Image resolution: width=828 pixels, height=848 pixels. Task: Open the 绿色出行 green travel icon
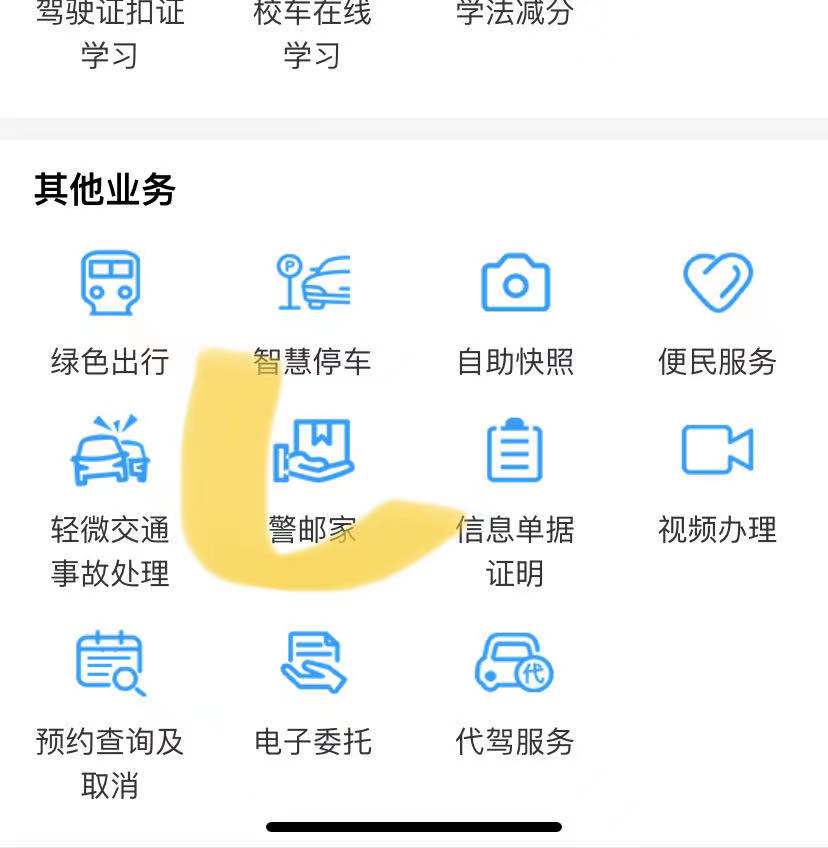coord(108,283)
